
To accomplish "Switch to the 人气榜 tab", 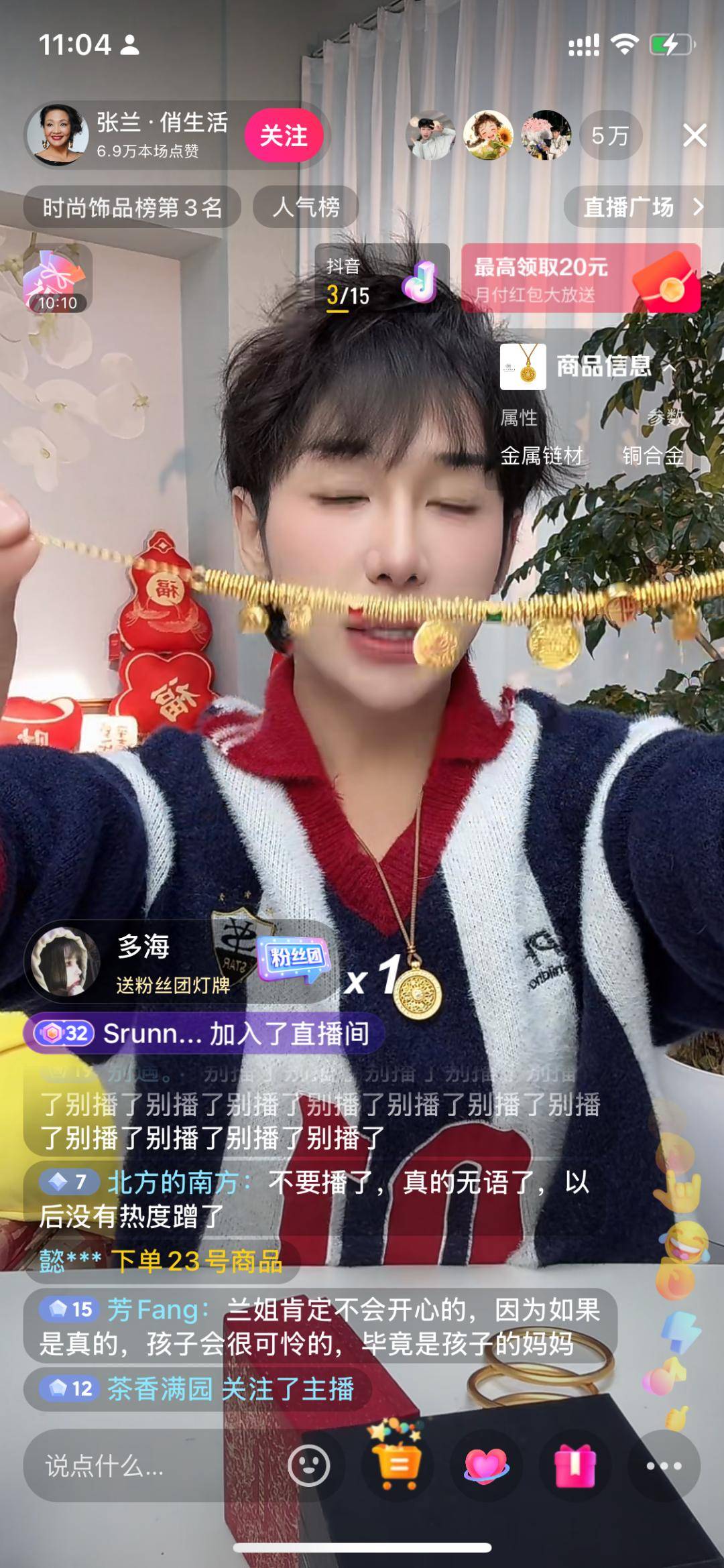I will (x=306, y=206).
